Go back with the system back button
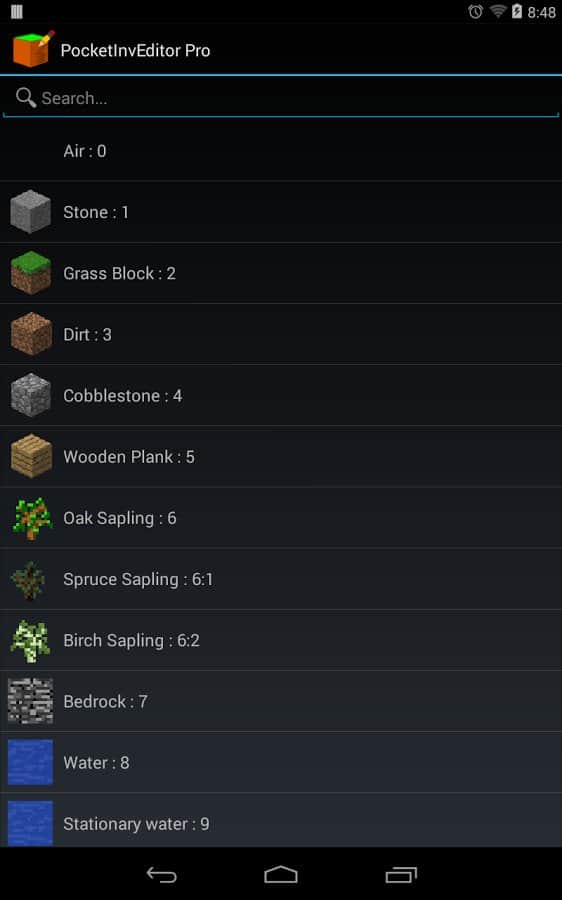562x900 pixels. (x=161, y=874)
